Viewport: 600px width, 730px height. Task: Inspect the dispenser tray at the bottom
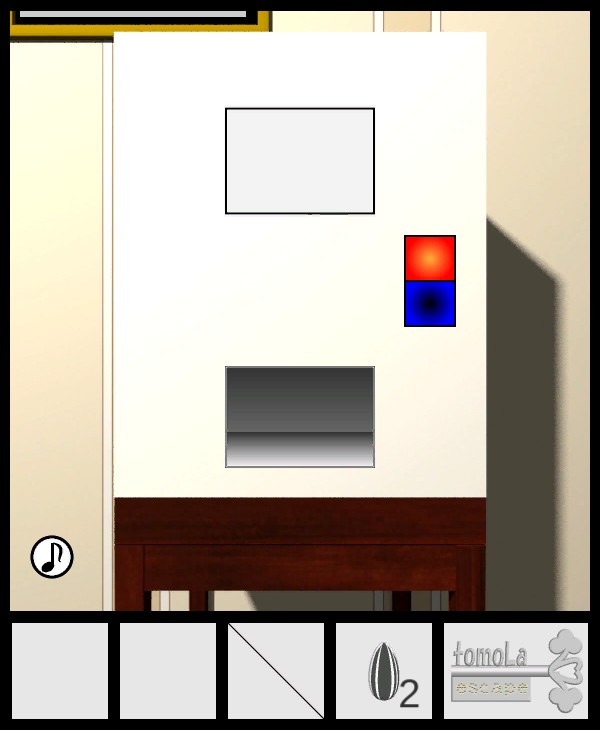(x=300, y=417)
